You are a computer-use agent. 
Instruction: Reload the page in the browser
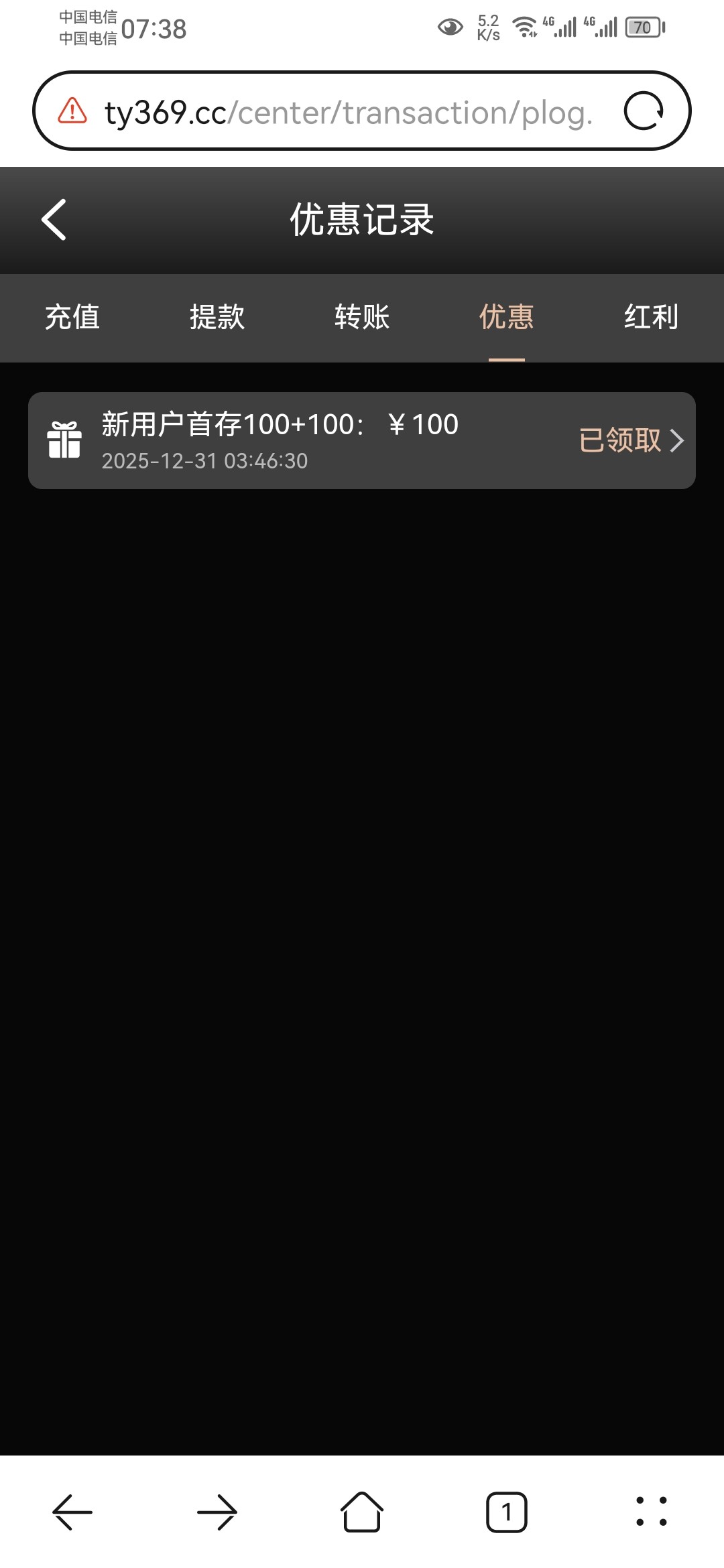[644, 111]
